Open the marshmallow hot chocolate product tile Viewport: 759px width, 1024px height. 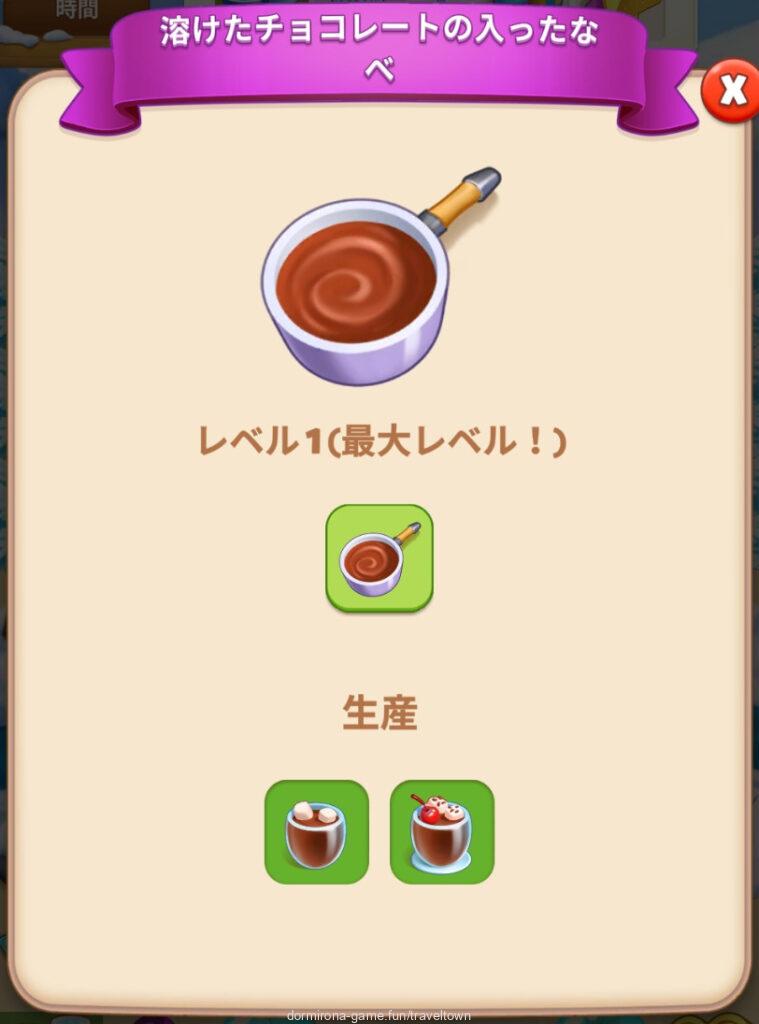tap(316, 832)
